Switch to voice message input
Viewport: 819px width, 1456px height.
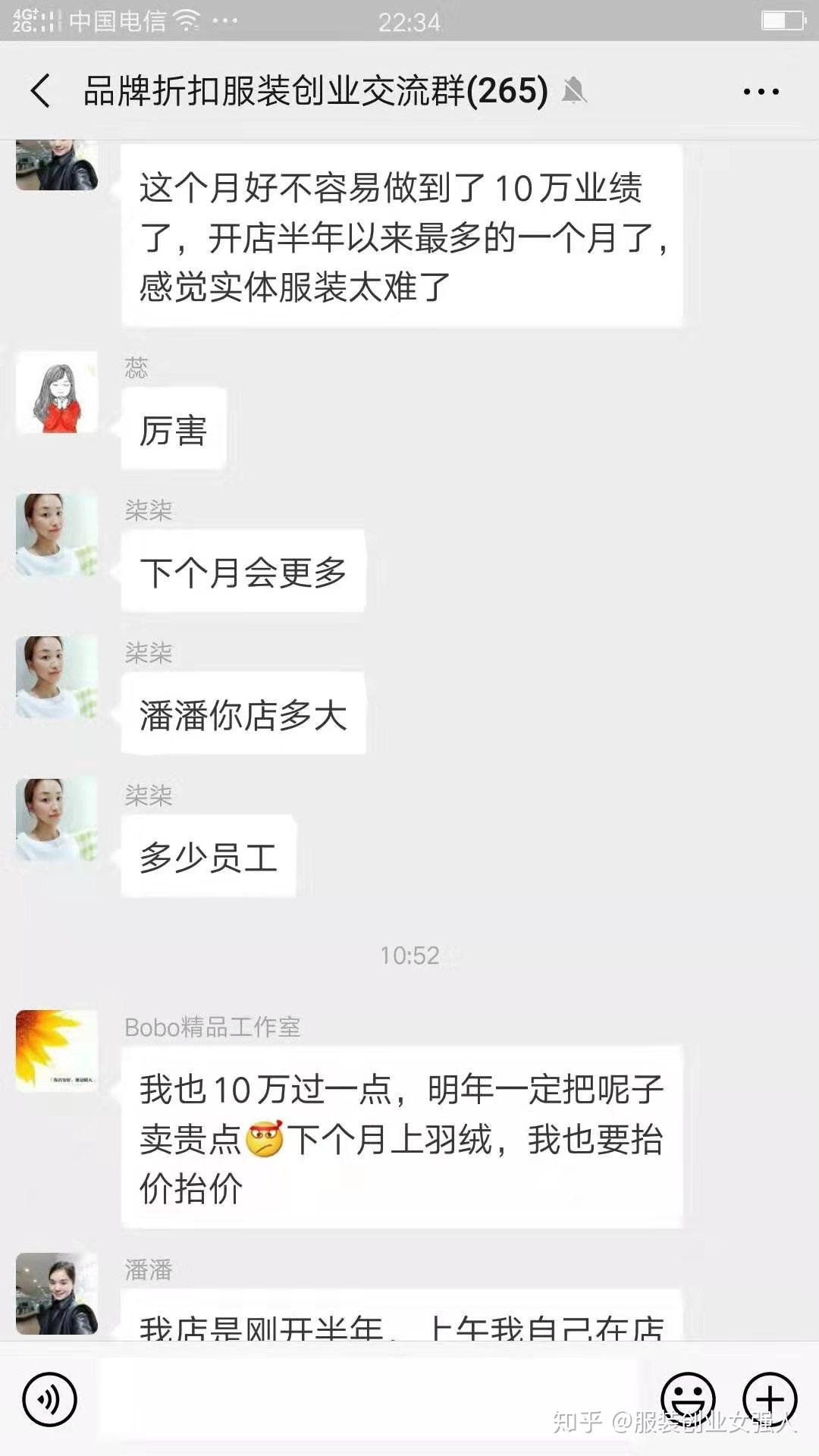[x=49, y=1399]
